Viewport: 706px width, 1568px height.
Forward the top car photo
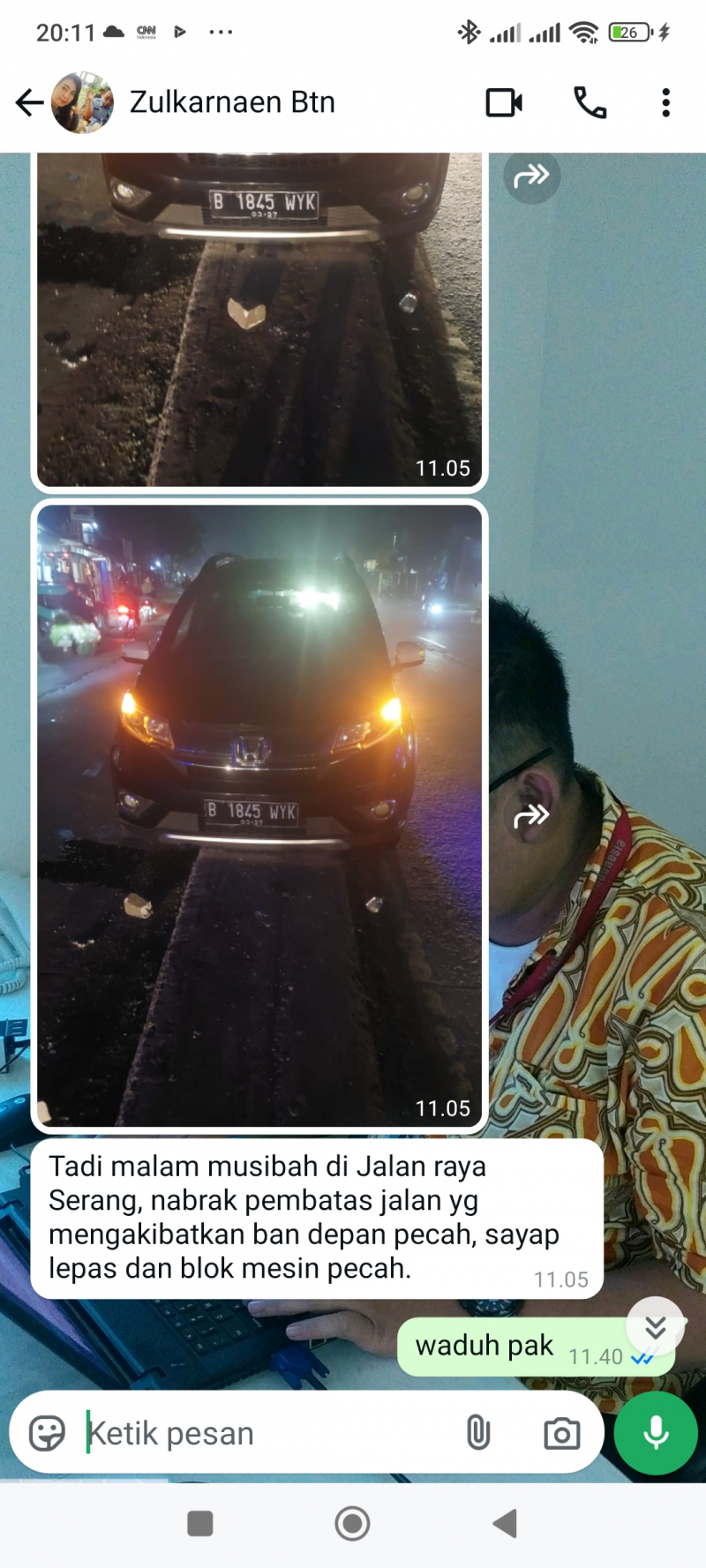click(x=531, y=176)
